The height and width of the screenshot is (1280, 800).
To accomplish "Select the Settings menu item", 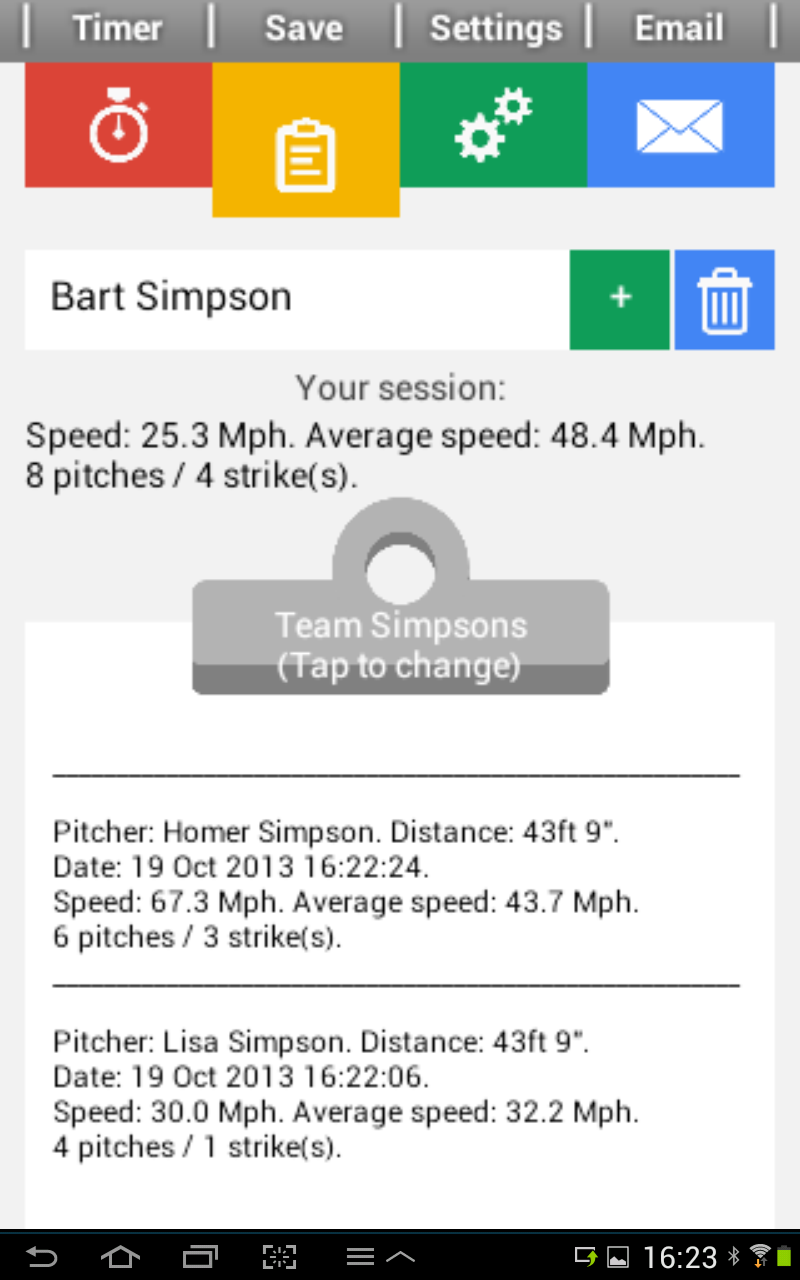I will click(x=496, y=29).
